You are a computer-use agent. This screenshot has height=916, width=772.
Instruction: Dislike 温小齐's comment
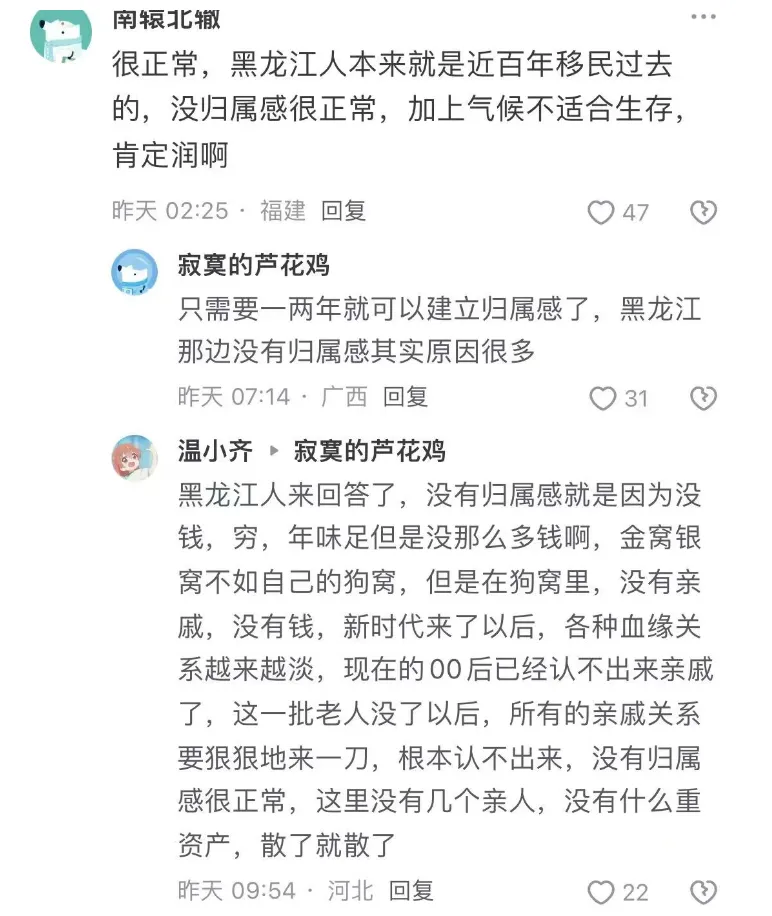tap(704, 891)
